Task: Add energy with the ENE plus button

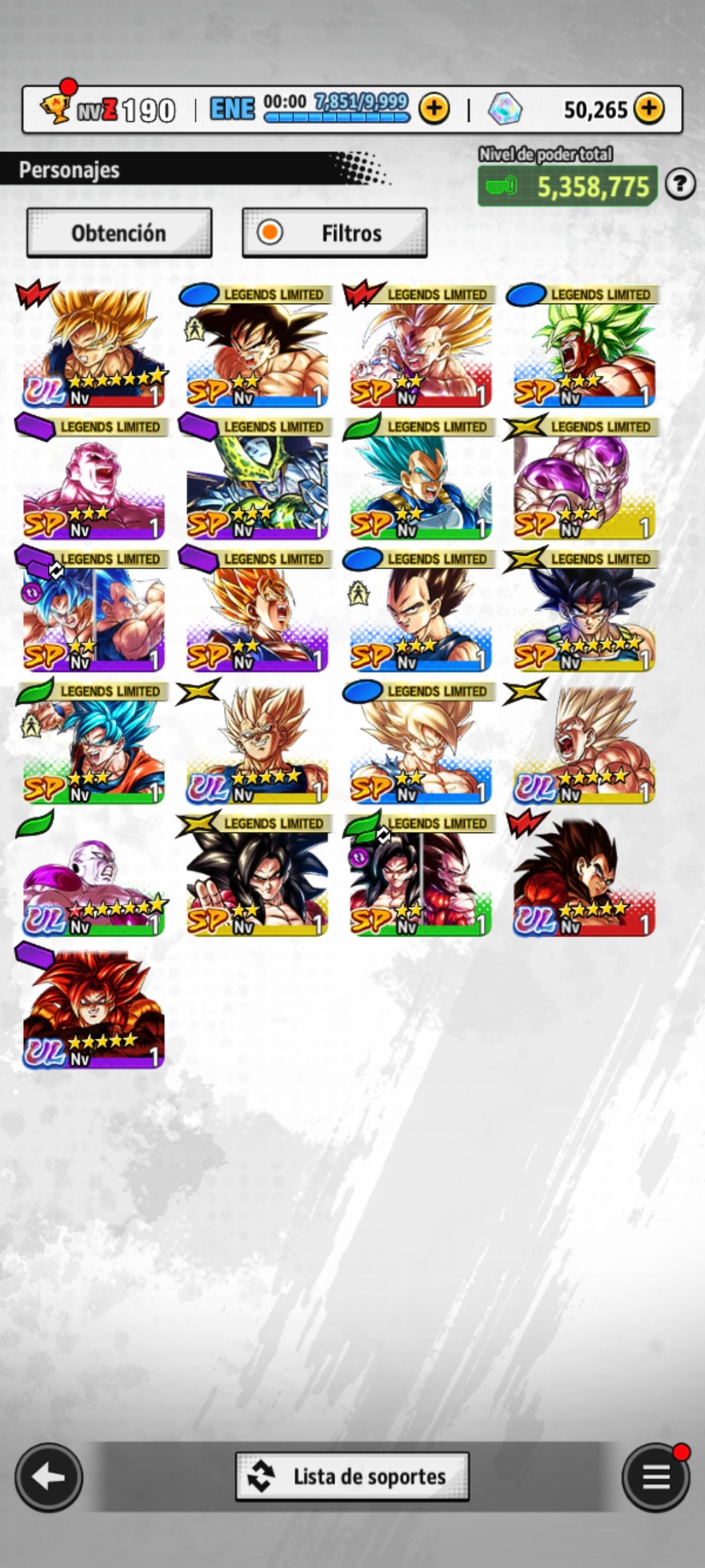Action: [x=434, y=110]
